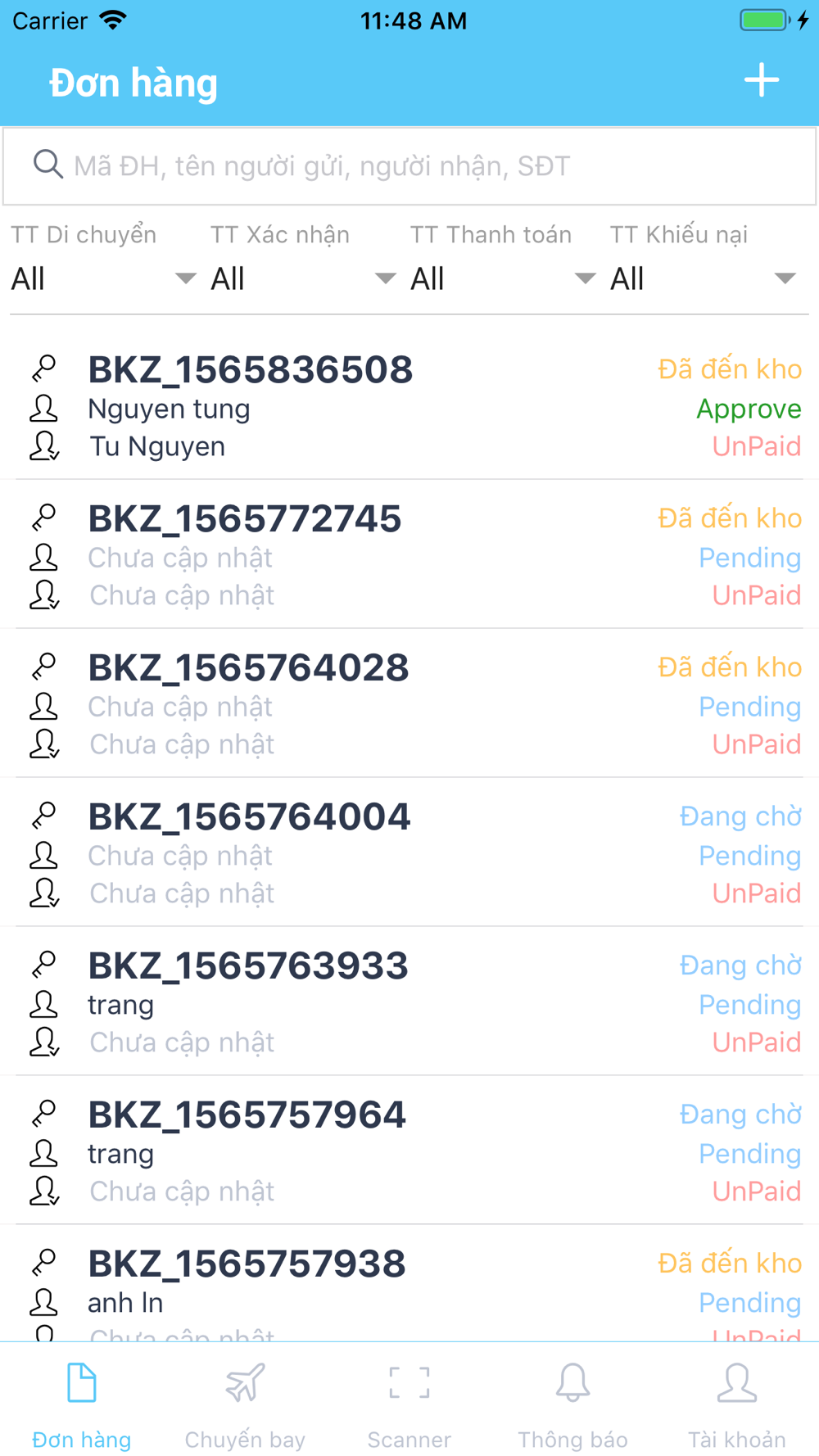The width and height of the screenshot is (819, 1456).
Task: Open order BKZ_1565757938
Action: coord(409,1284)
